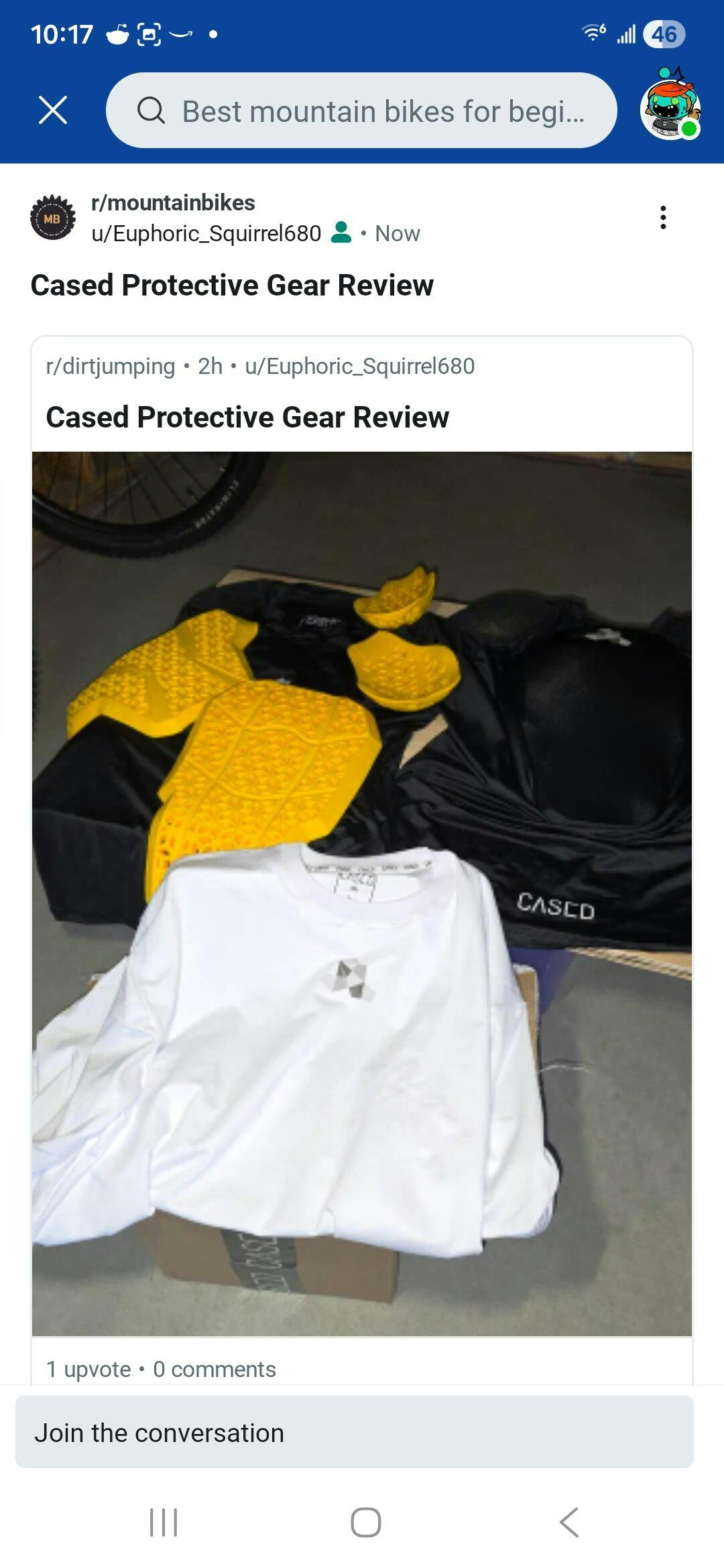Open your profile avatar menu
Image resolution: width=724 pixels, height=1568 pixels.
(670, 105)
